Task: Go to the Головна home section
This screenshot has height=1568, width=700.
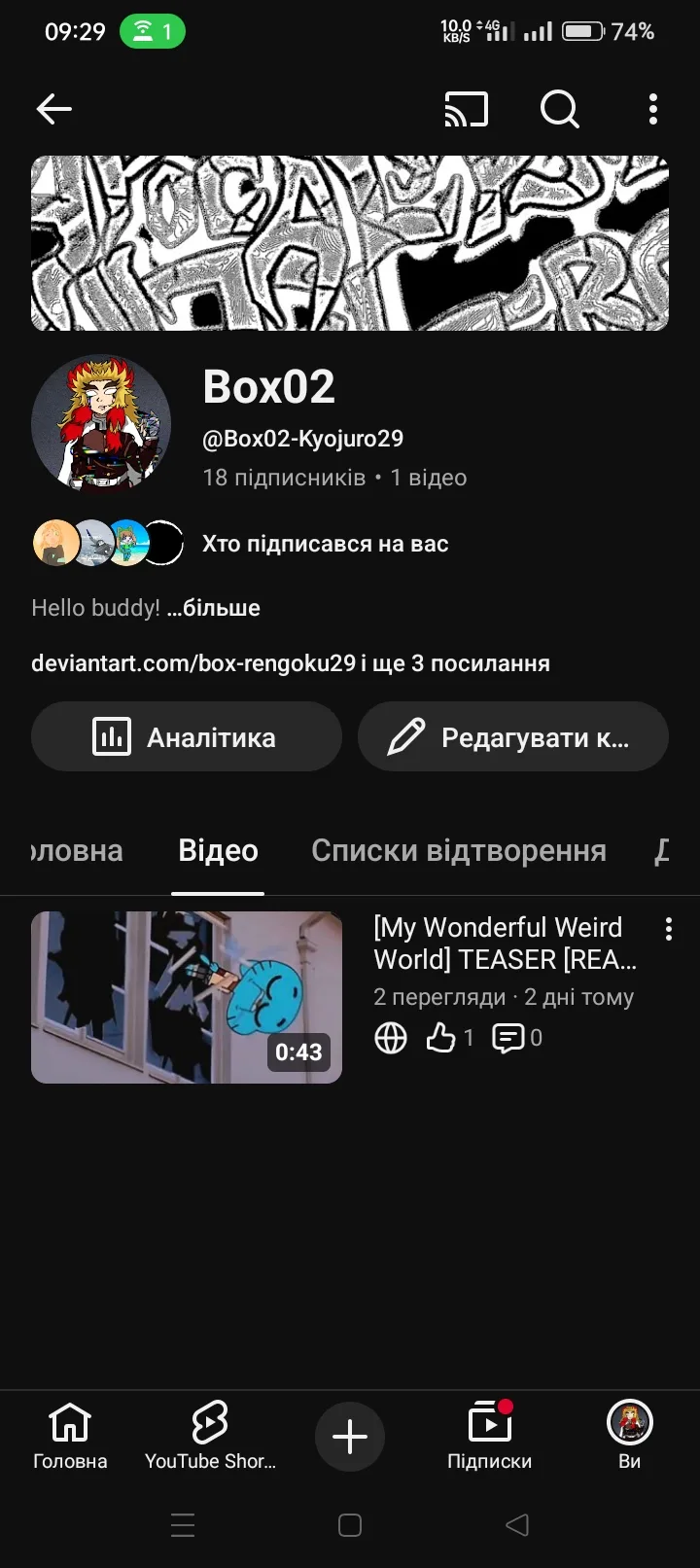Action: click(70, 1437)
